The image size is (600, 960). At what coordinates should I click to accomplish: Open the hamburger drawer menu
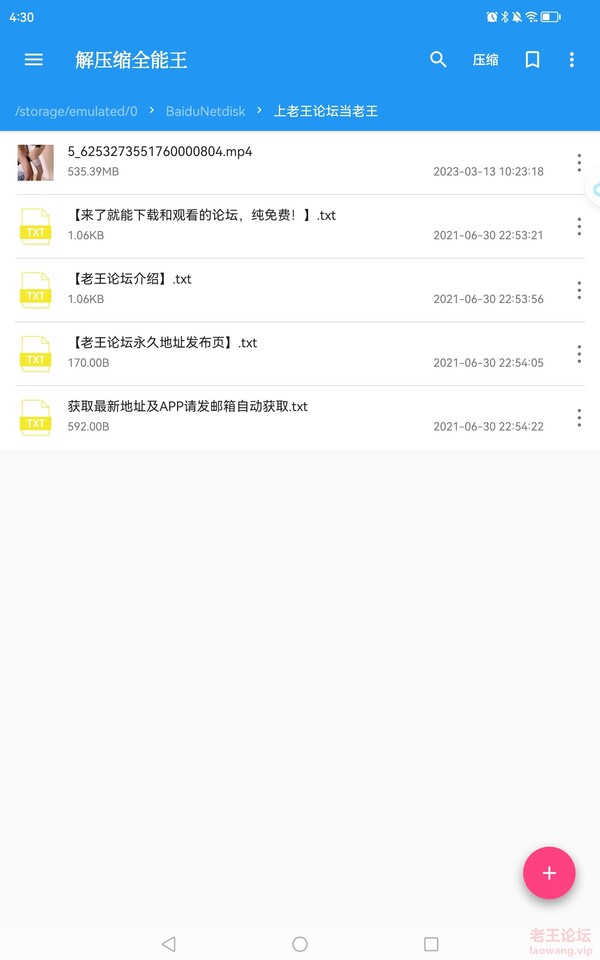34,60
